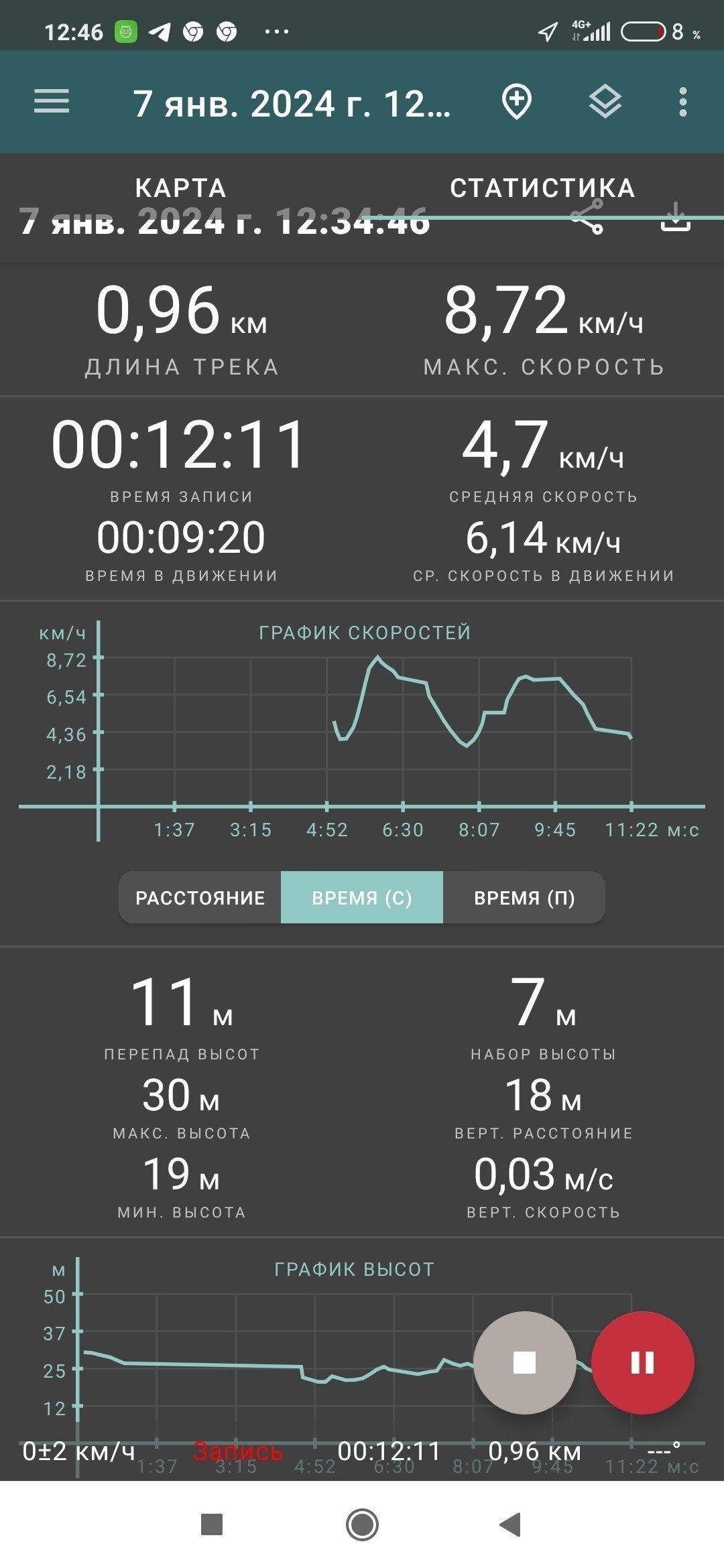
Task: Add a waypoint with the pin icon
Action: (516, 103)
